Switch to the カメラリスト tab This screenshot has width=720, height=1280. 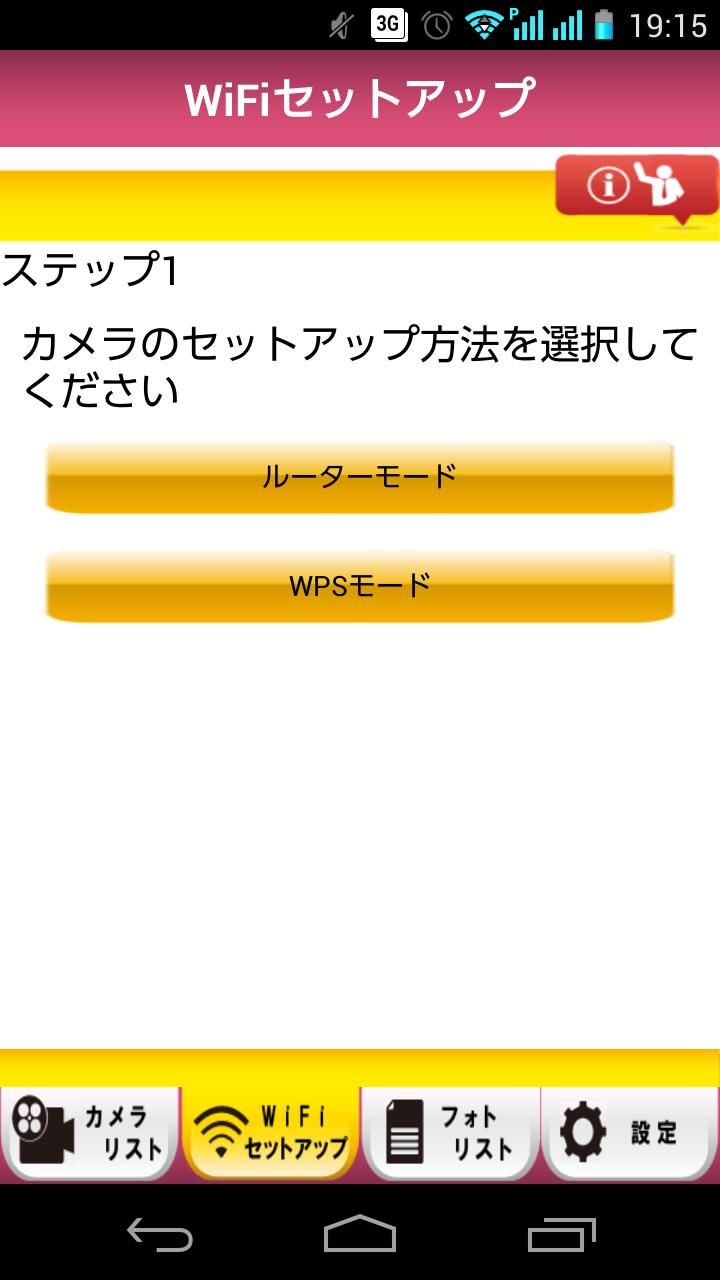[90, 1134]
